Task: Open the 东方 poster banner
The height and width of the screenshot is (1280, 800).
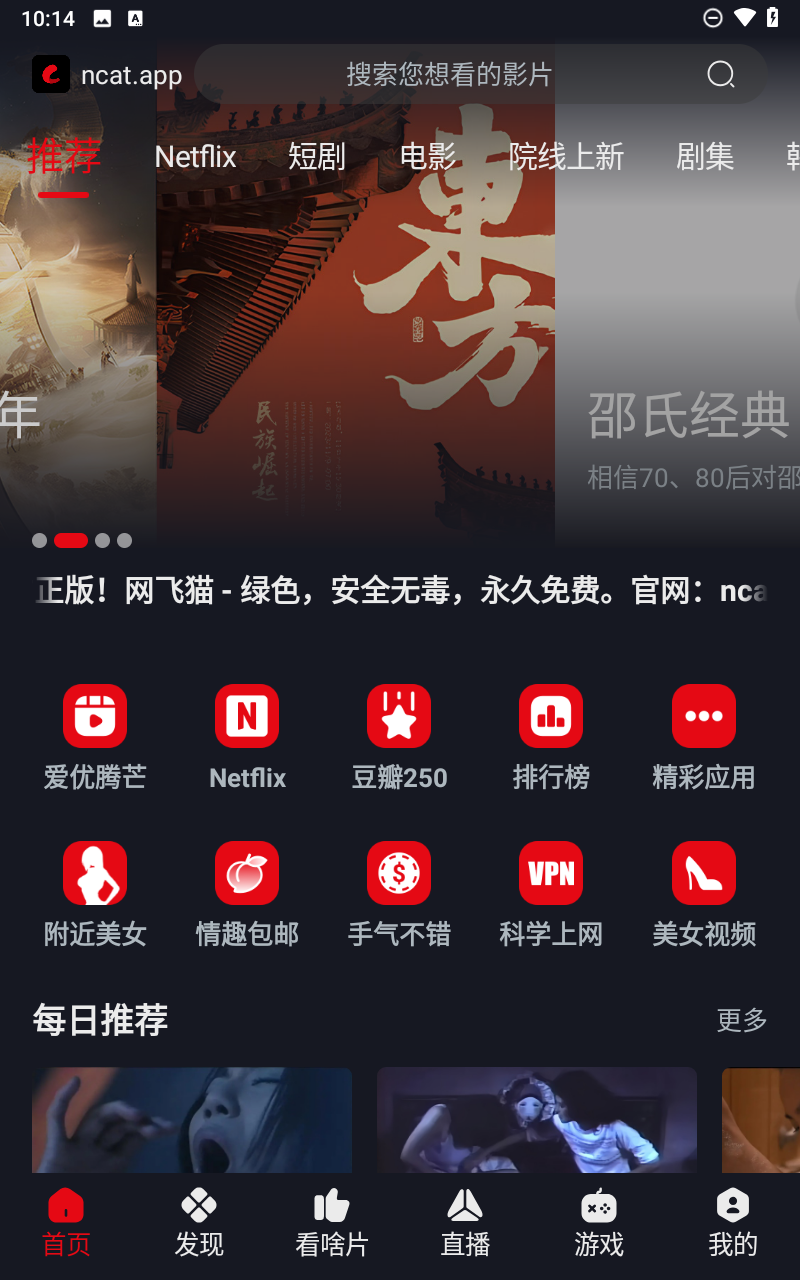Action: click(x=356, y=330)
